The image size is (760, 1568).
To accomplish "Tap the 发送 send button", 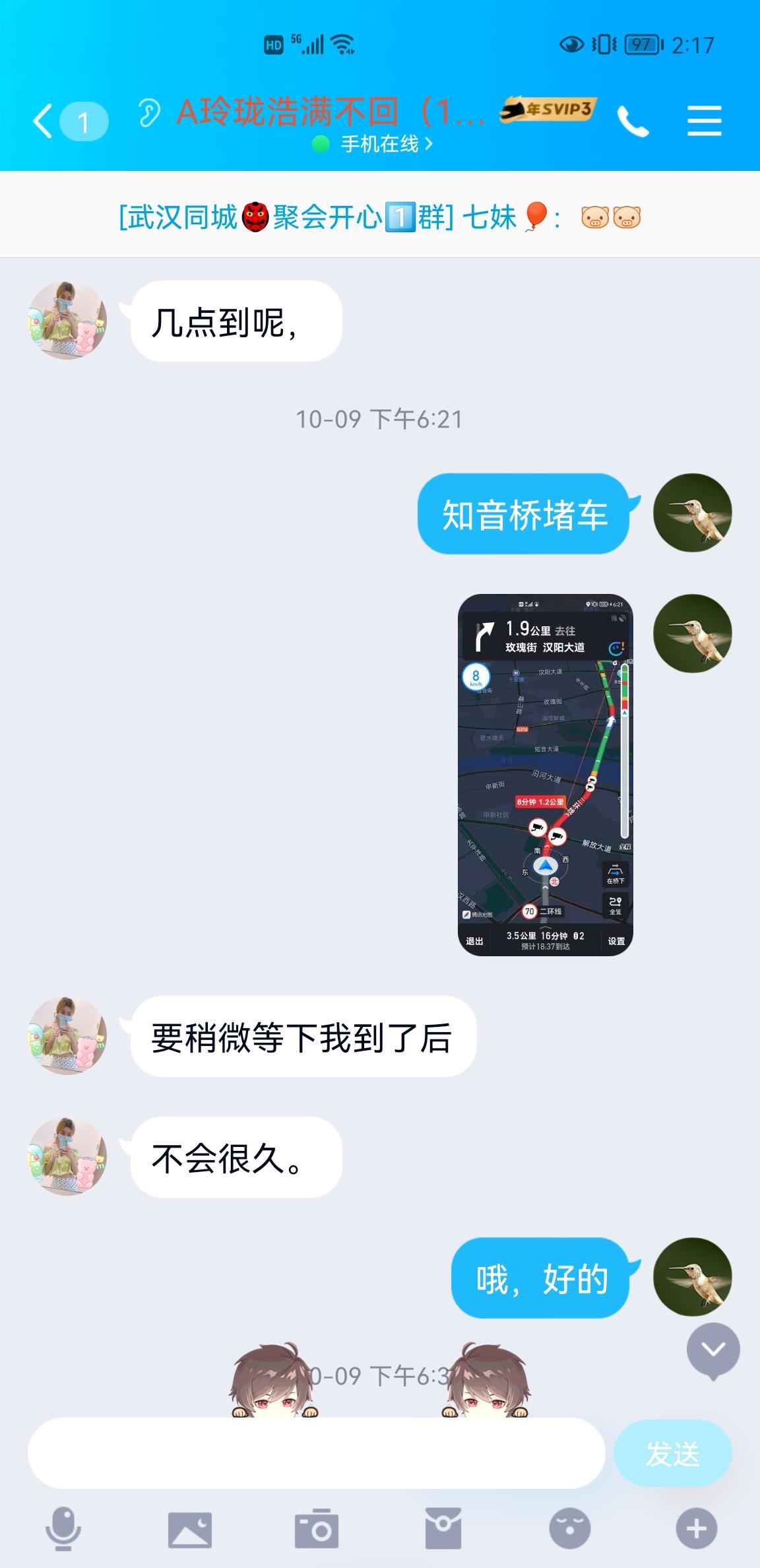I will [672, 1453].
